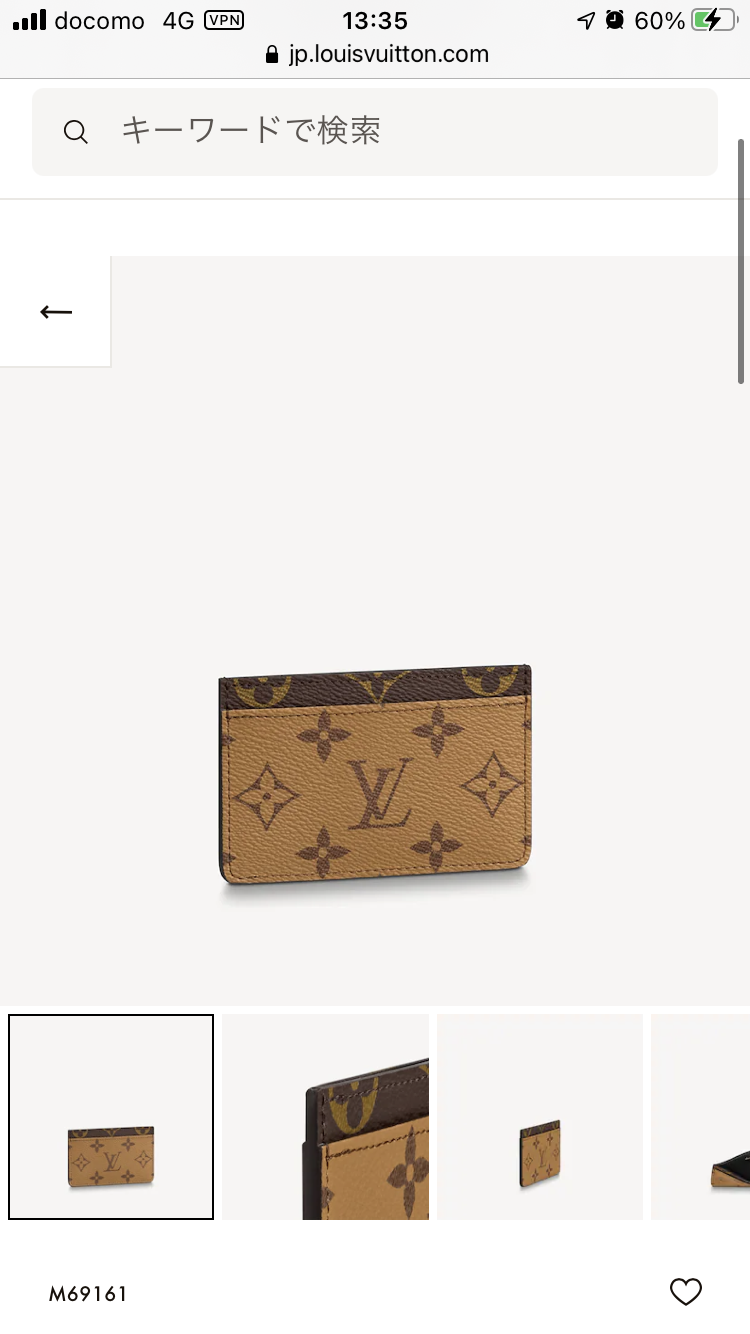Go back with the left arrow
The image size is (750, 1334).
tap(56, 312)
